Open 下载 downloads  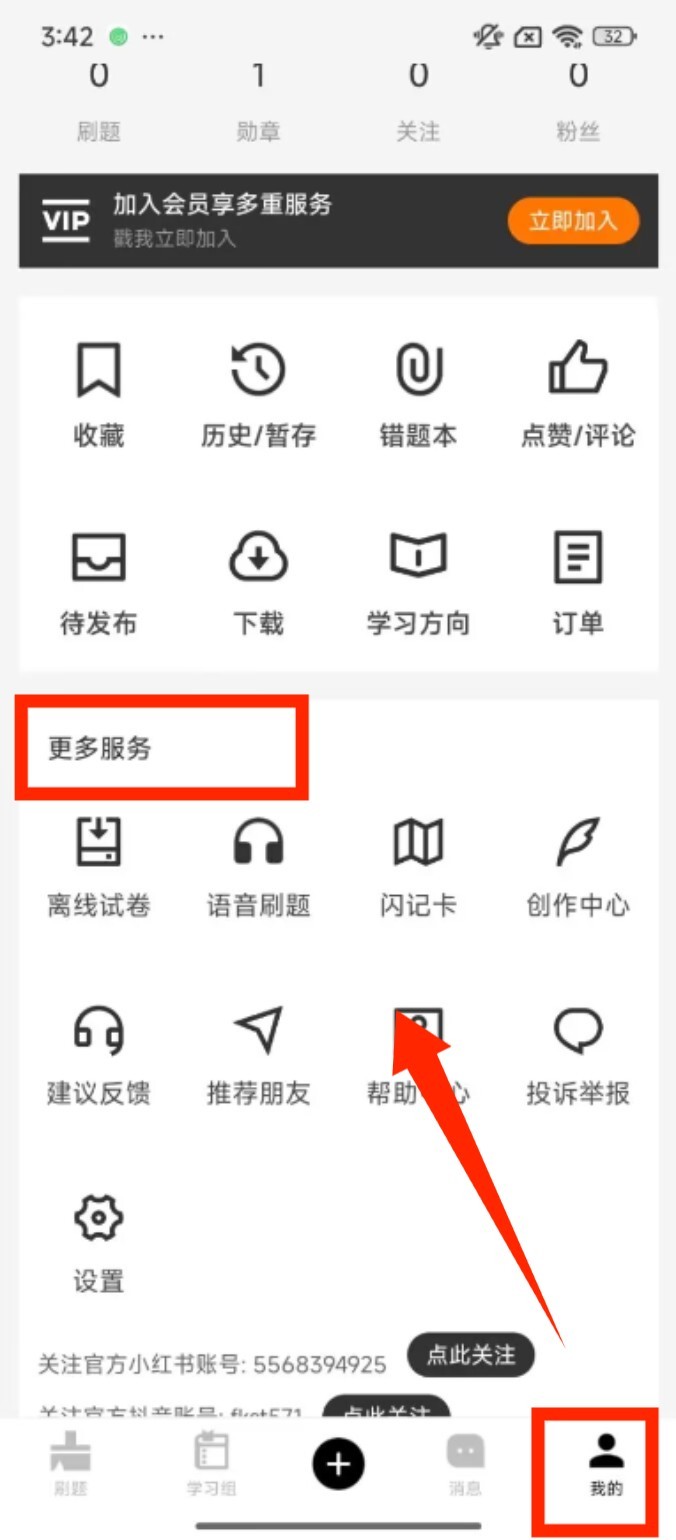click(258, 583)
